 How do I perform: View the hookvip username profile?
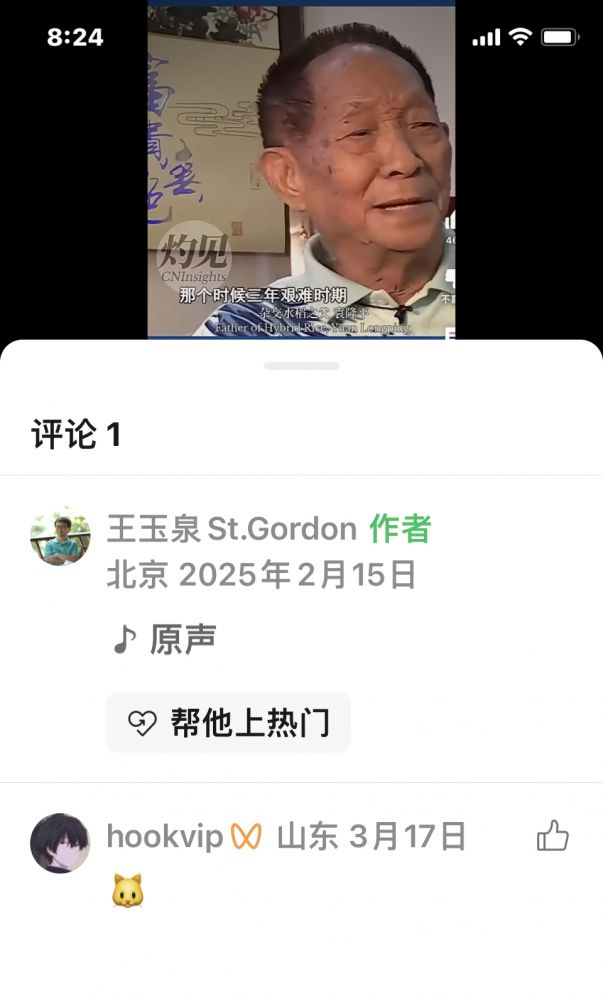(164, 837)
